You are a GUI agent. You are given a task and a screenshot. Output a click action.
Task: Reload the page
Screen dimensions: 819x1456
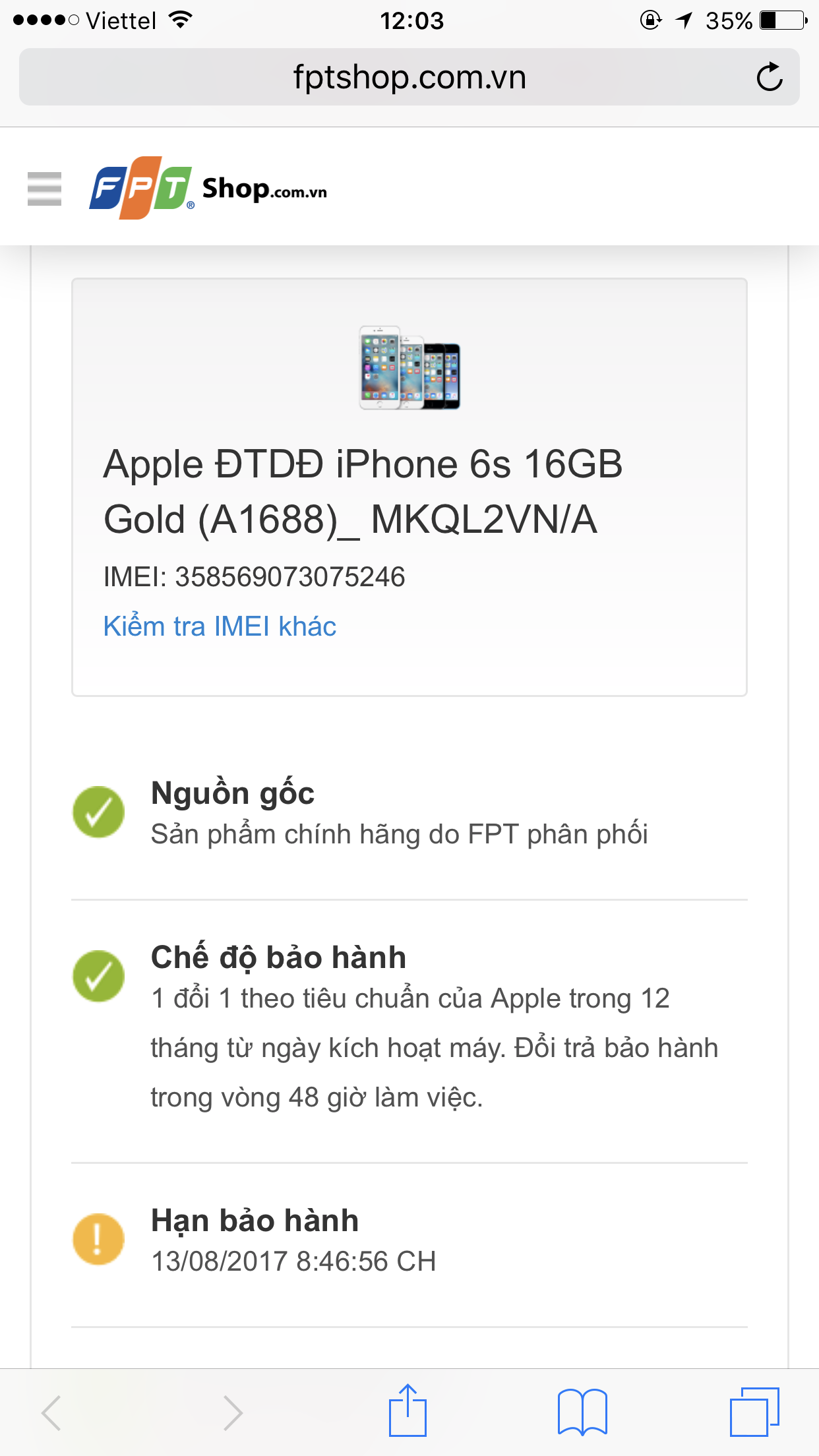point(769,77)
